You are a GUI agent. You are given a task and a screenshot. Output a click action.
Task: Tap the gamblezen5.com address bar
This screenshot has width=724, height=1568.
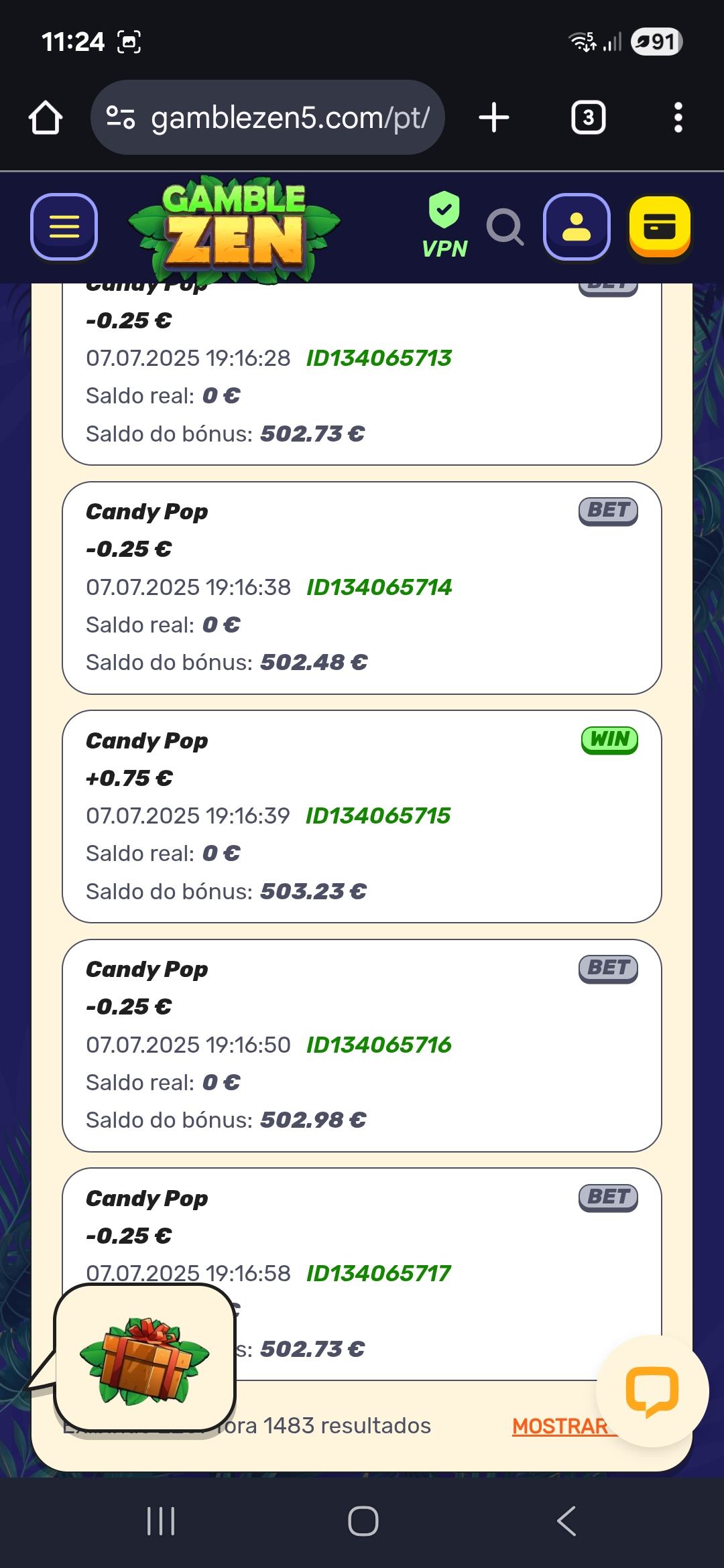coord(290,116)
